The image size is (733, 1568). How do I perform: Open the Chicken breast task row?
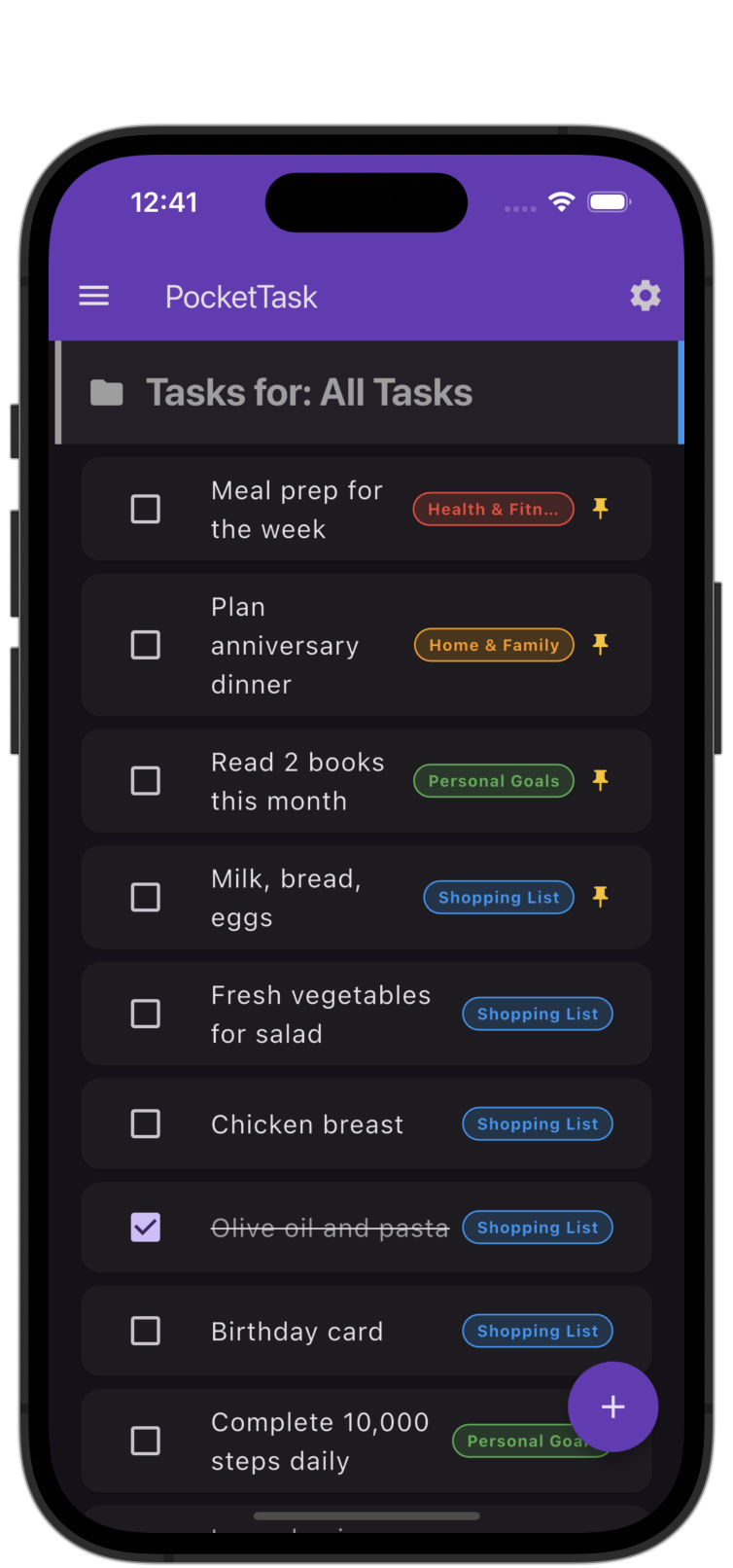tap(307, 1124)
